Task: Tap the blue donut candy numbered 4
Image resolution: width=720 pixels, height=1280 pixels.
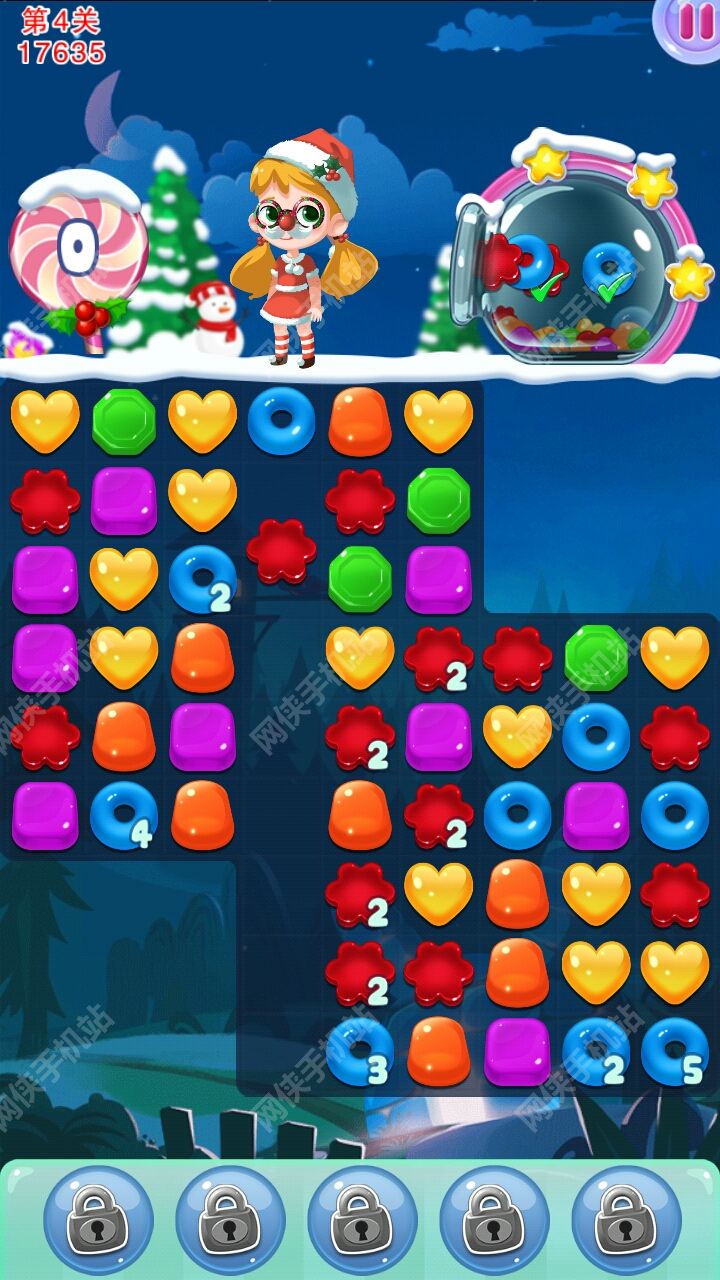Action: (124, 815)
